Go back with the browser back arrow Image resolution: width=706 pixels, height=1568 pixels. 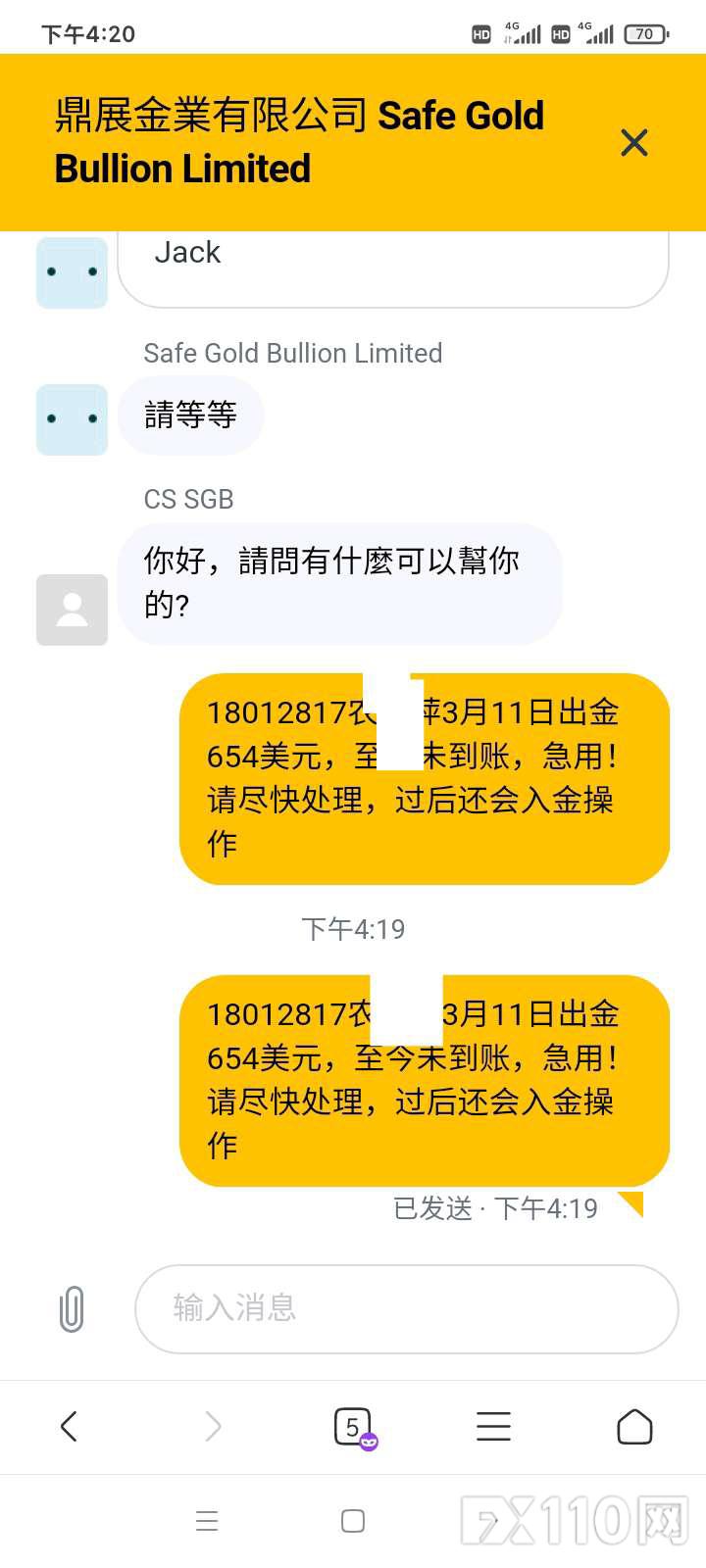tap(69, 1427)
